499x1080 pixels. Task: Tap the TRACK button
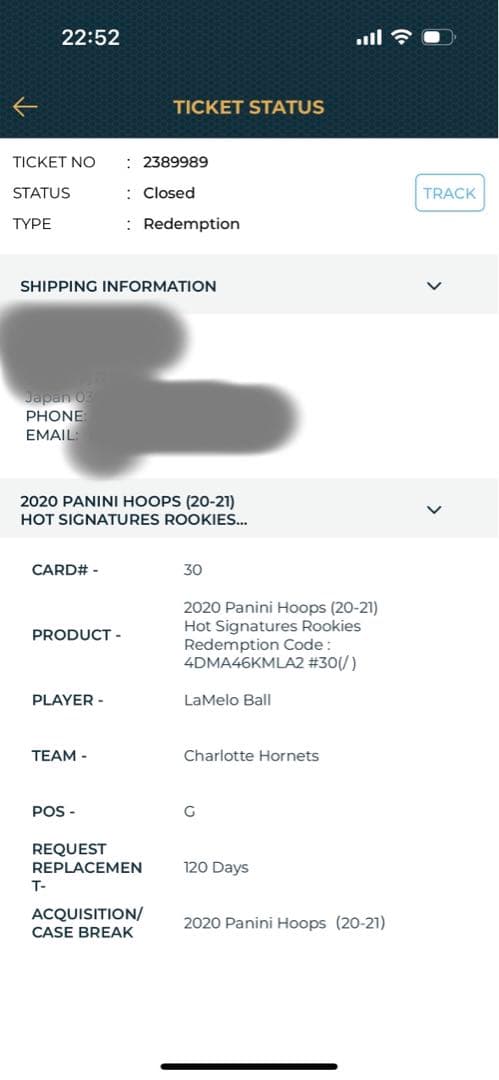point(449,193)
